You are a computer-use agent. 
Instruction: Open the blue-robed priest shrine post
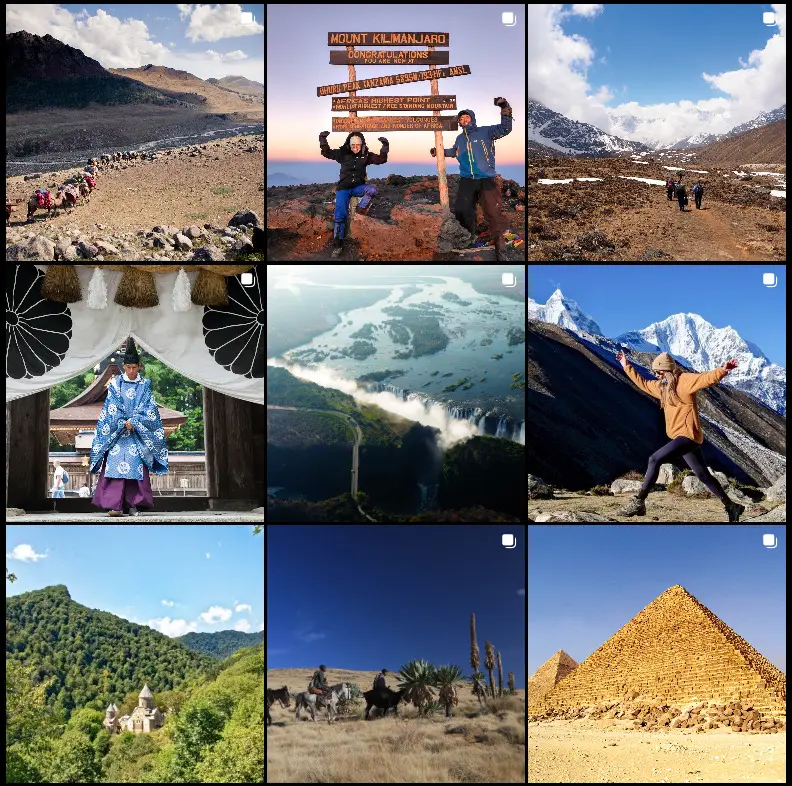(x=135, y=393)
